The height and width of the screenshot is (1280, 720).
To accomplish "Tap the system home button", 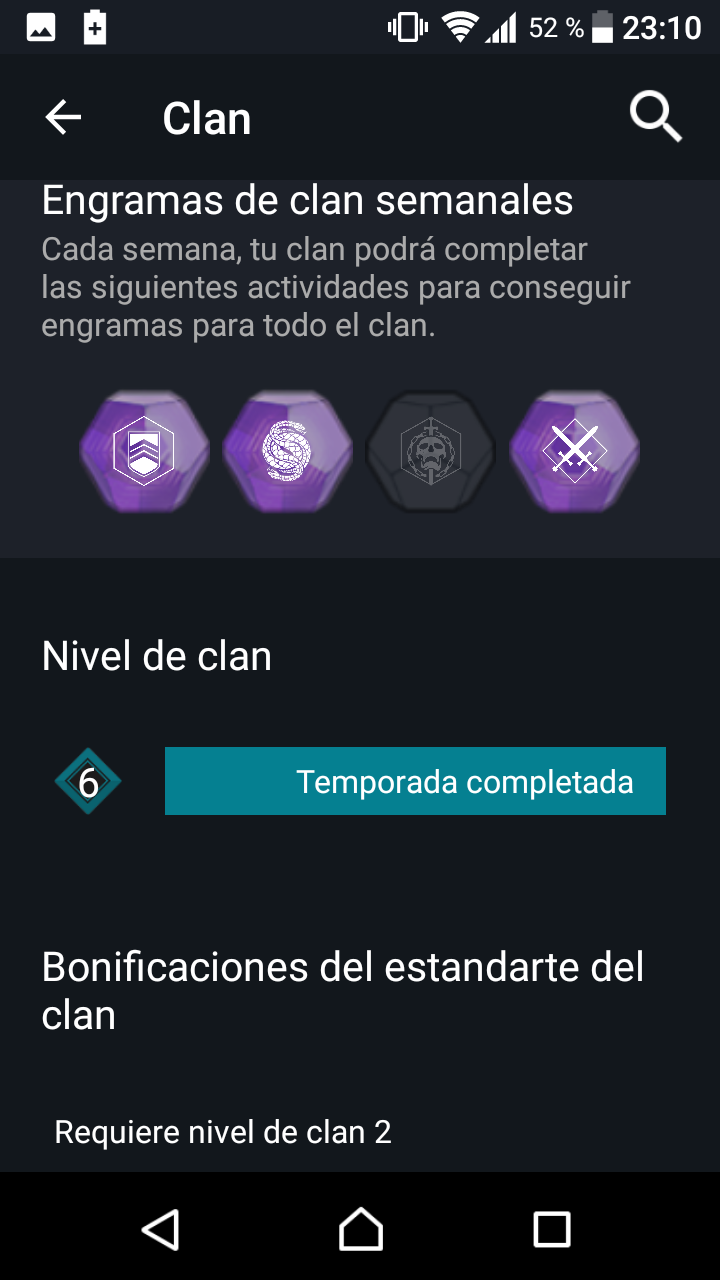I will point(360,1228).
